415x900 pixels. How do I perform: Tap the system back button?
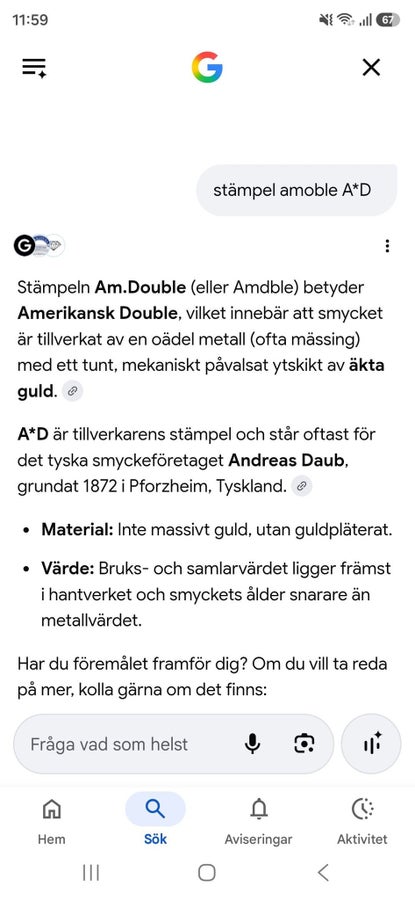pyautogui.click(x=323, y=873)
